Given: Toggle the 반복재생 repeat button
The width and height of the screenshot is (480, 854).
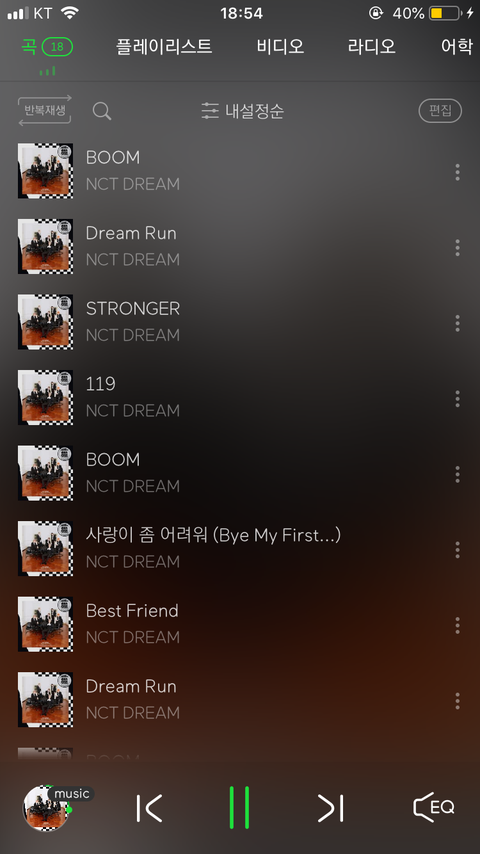Looking at the screenshot, I should 45,111.
